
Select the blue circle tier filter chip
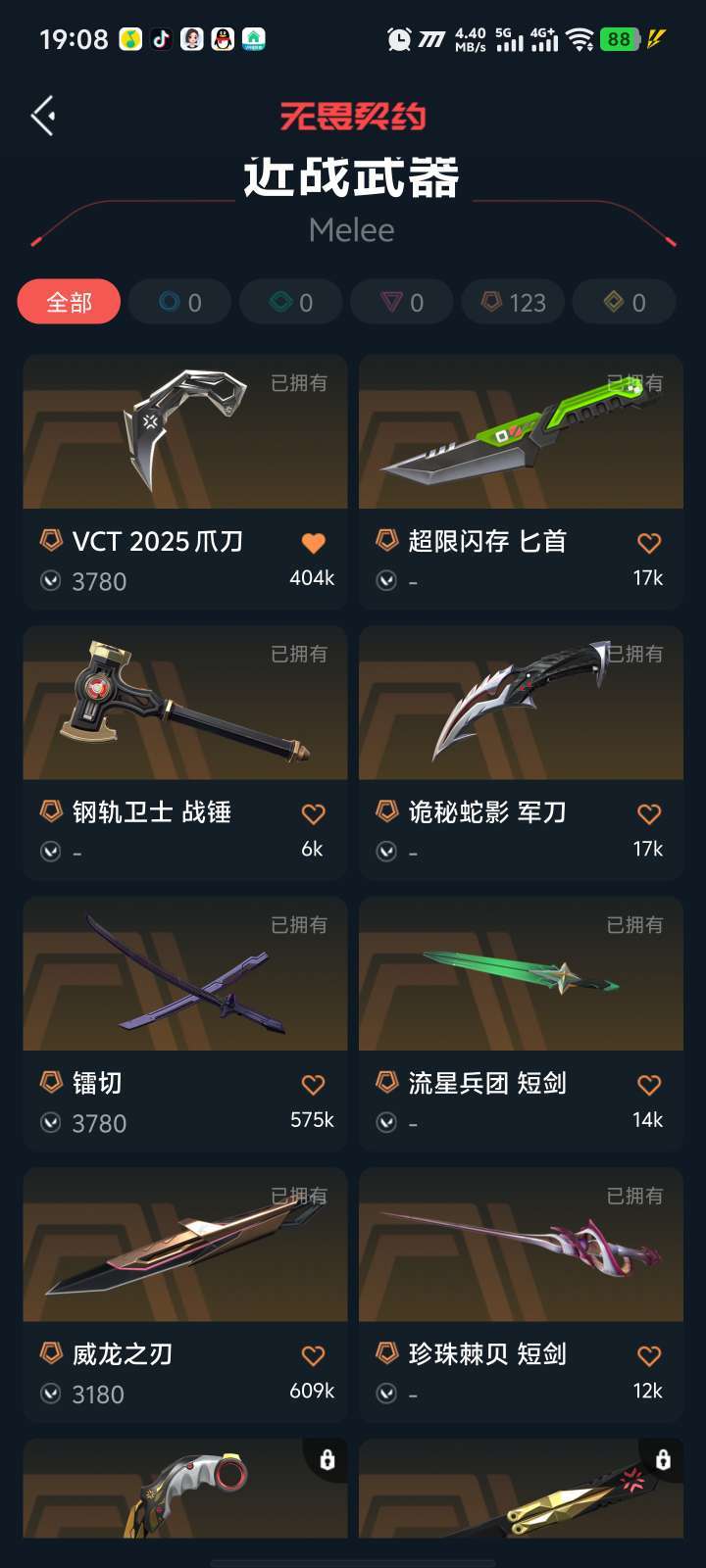click(179, 303)
